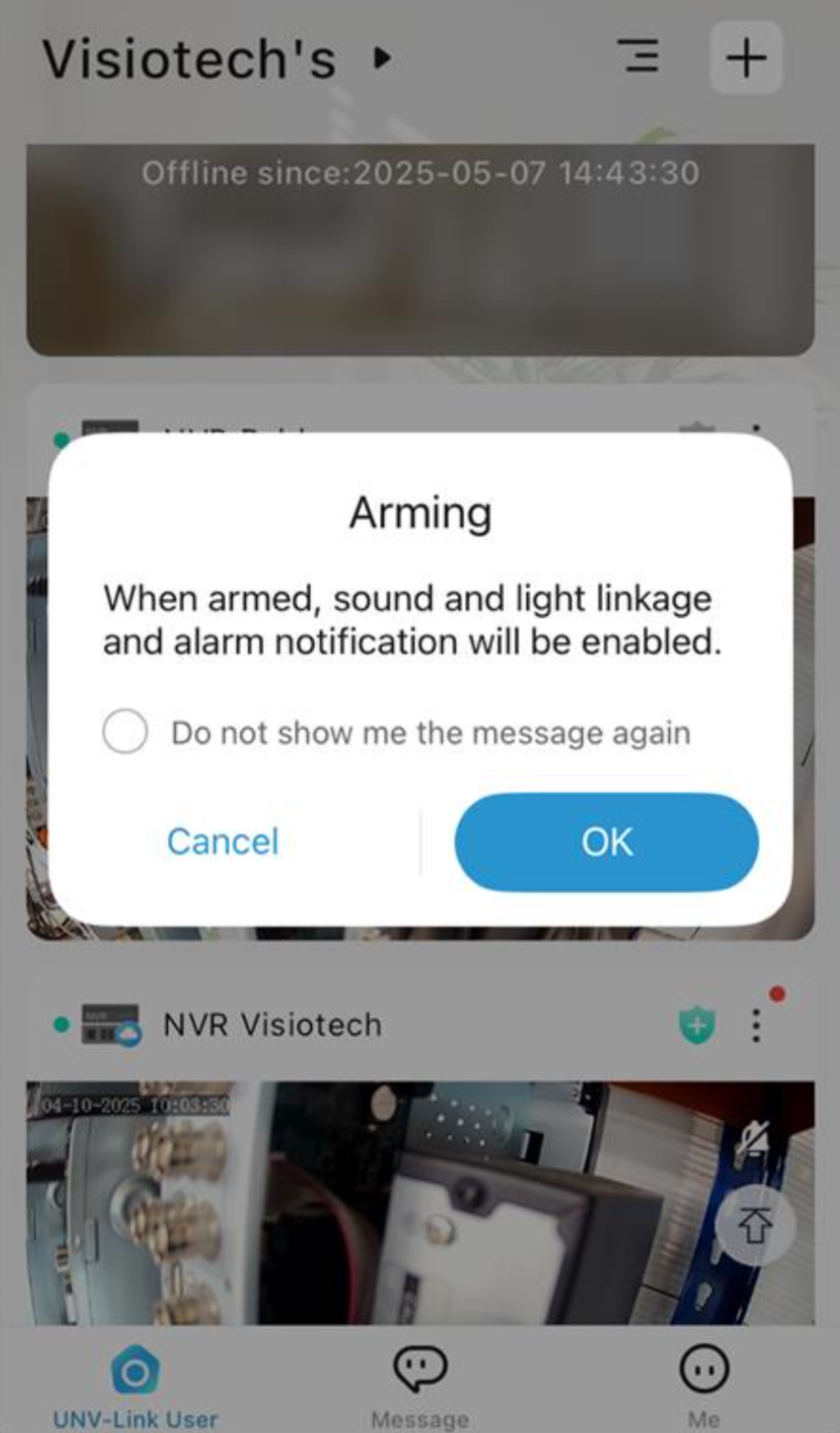Open the three-dot menu for NVR Visiotech
The image size is (840, 1433).
click(x=756, y=1025)
